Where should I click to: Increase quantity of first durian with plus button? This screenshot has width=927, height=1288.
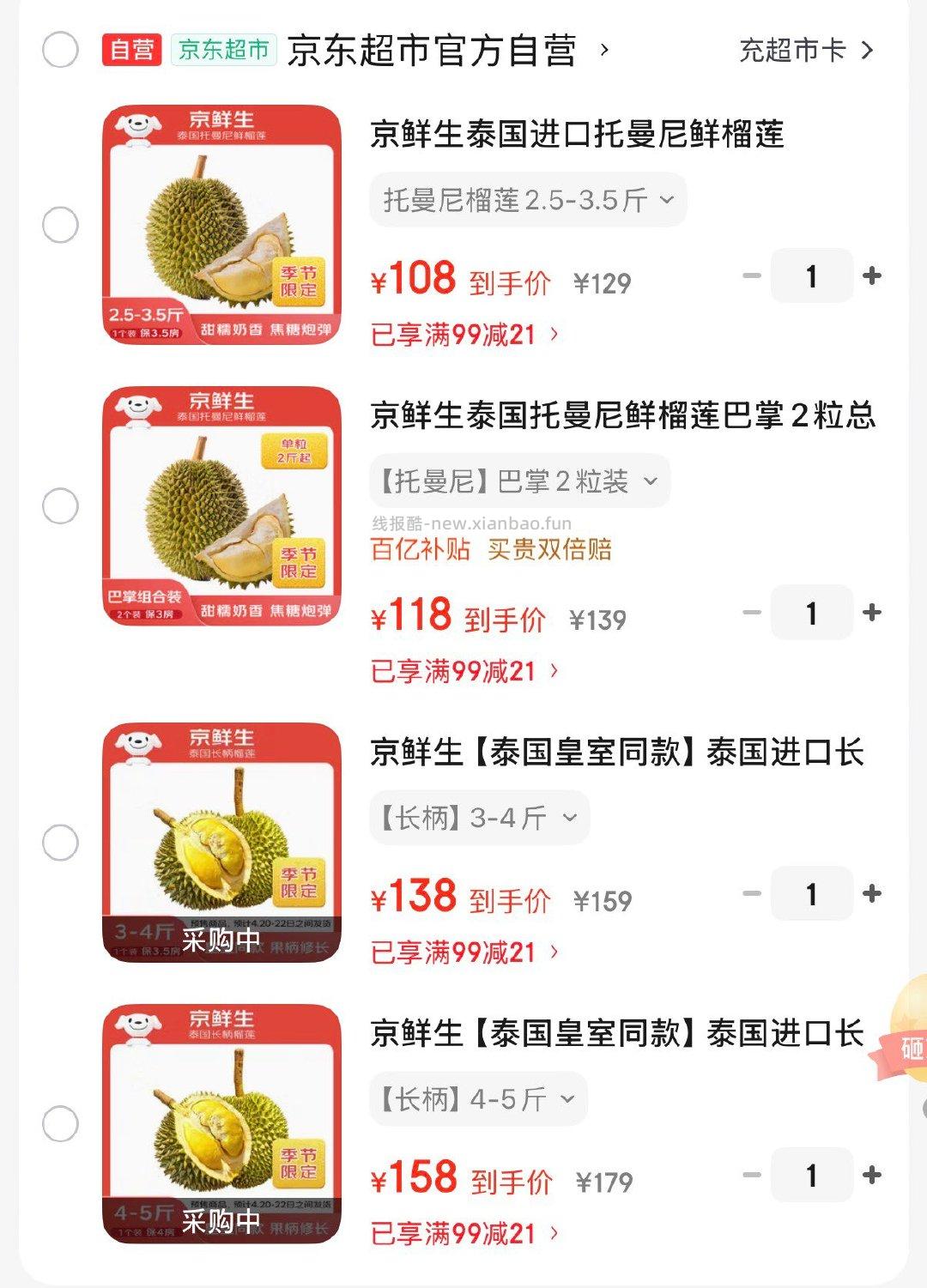pyautogui.click(x=874, y=276)
